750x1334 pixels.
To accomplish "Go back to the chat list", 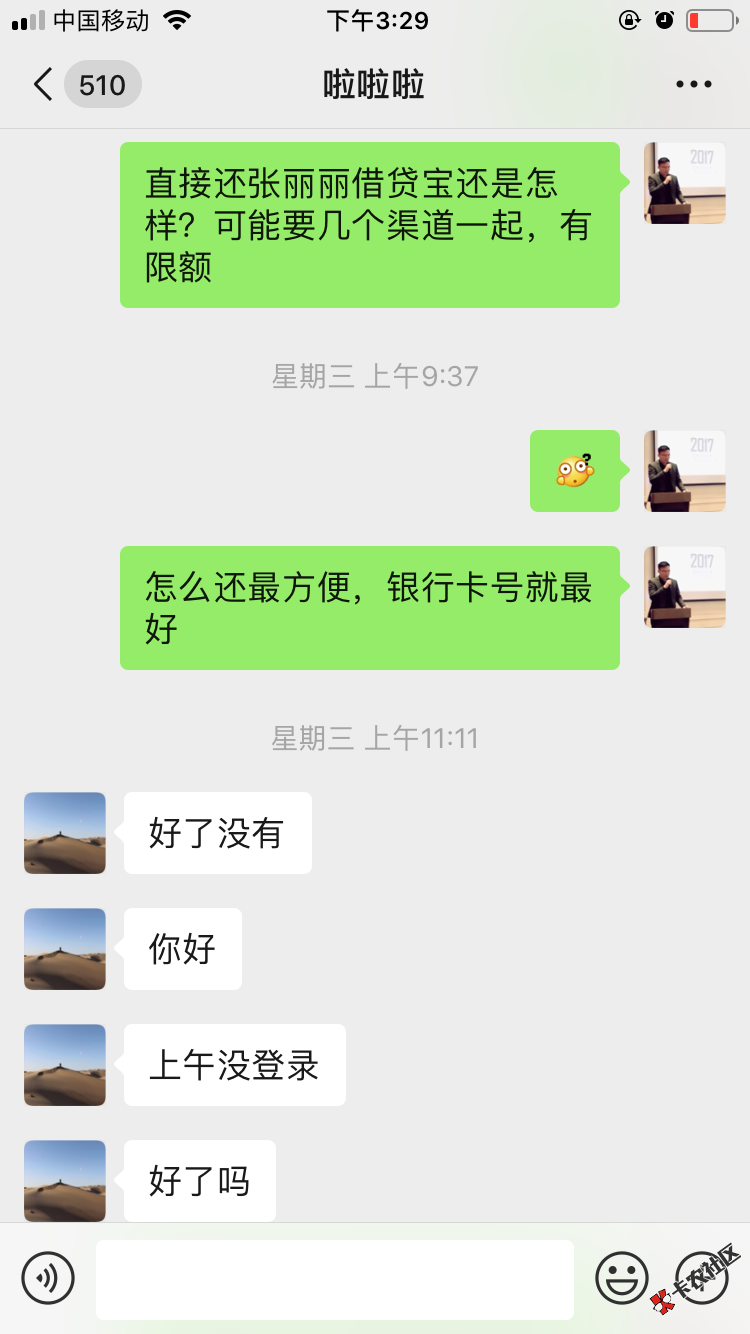I will tap(44, 85).
